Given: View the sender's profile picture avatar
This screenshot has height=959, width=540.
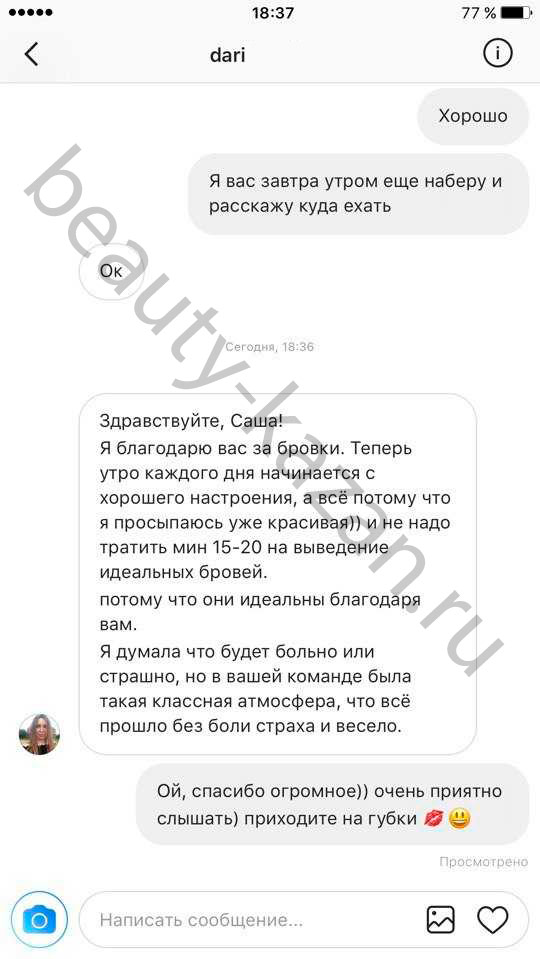Looking at the screenshot, I should point(39,734).
